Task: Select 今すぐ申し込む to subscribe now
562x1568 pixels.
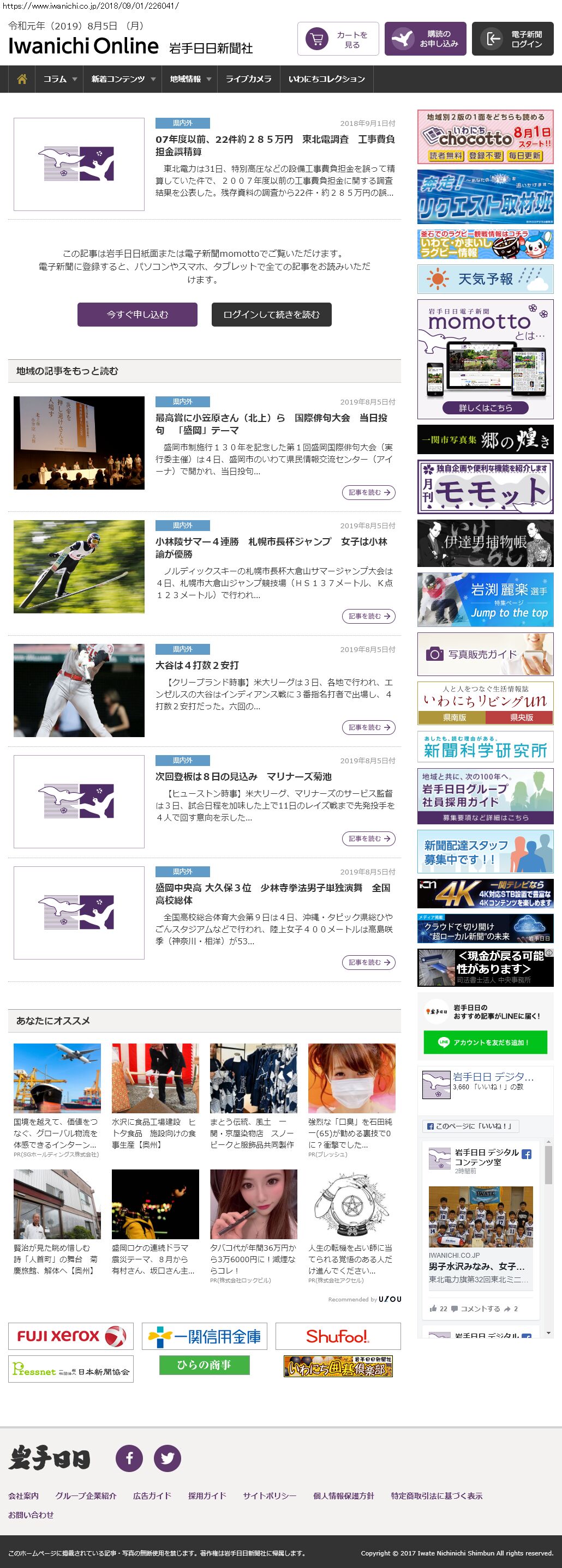Action: [137, 315]
